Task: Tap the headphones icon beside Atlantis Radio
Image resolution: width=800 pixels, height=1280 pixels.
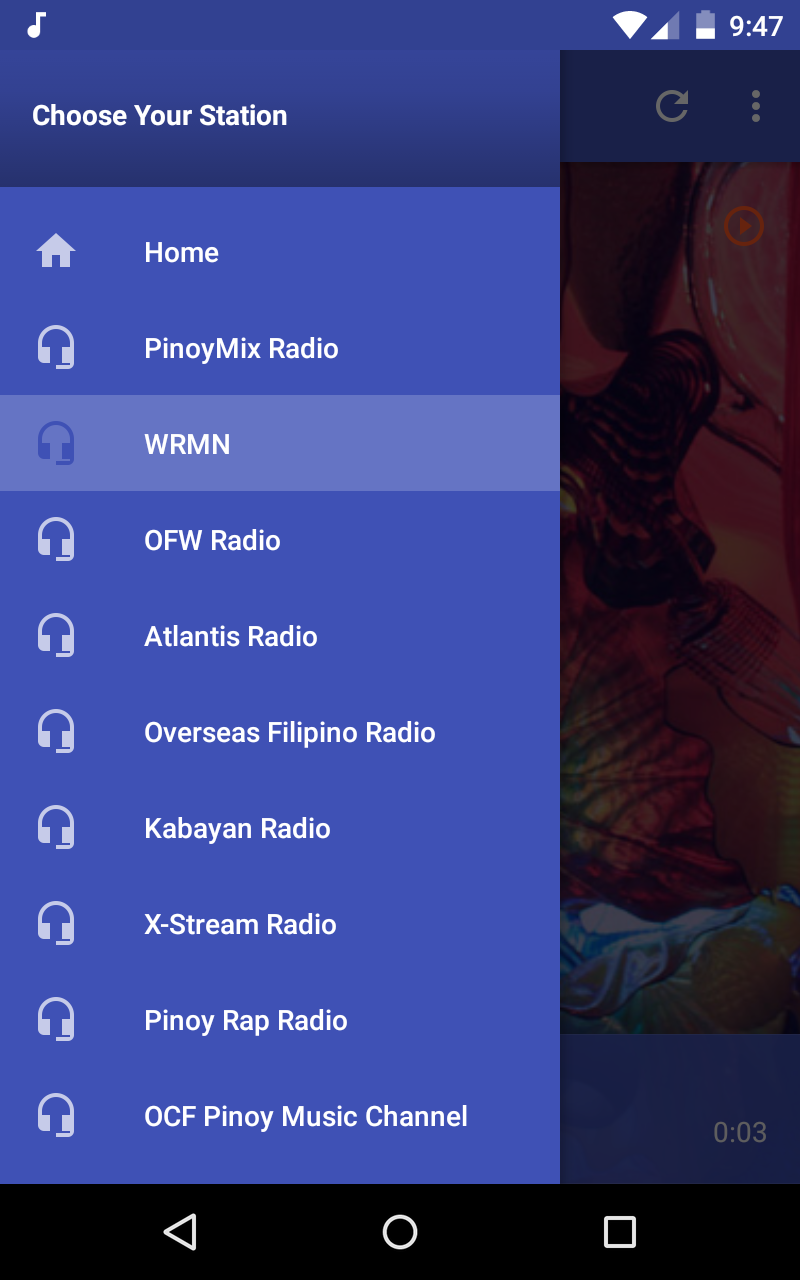Action: point(57,635)
